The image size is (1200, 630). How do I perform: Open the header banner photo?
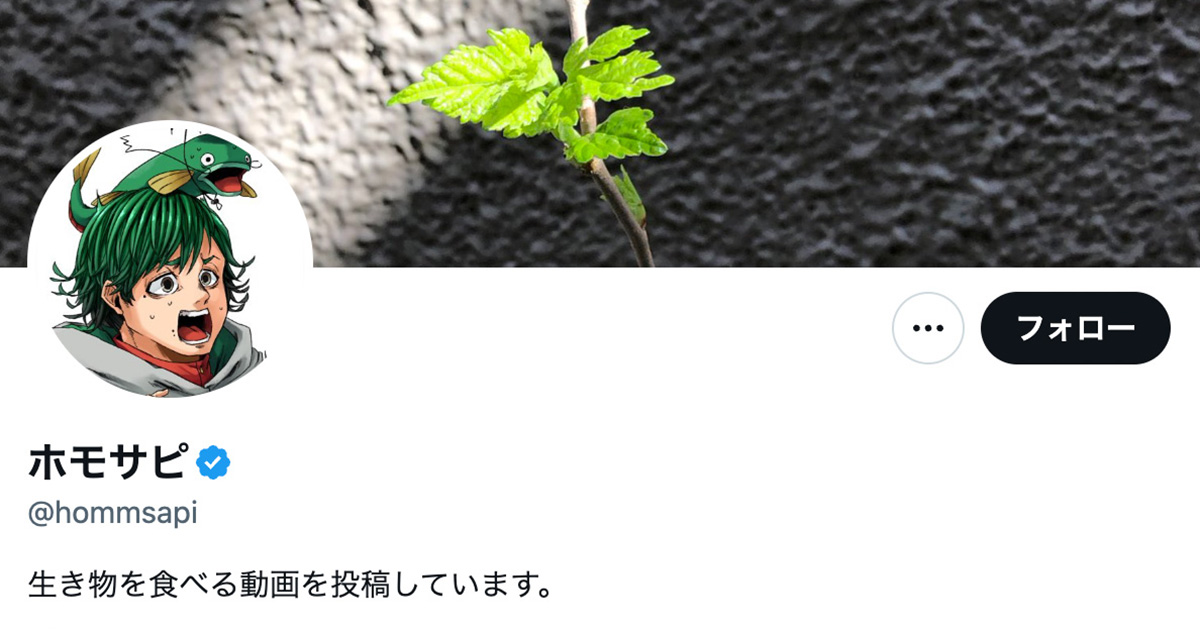(x=800, y=130)
